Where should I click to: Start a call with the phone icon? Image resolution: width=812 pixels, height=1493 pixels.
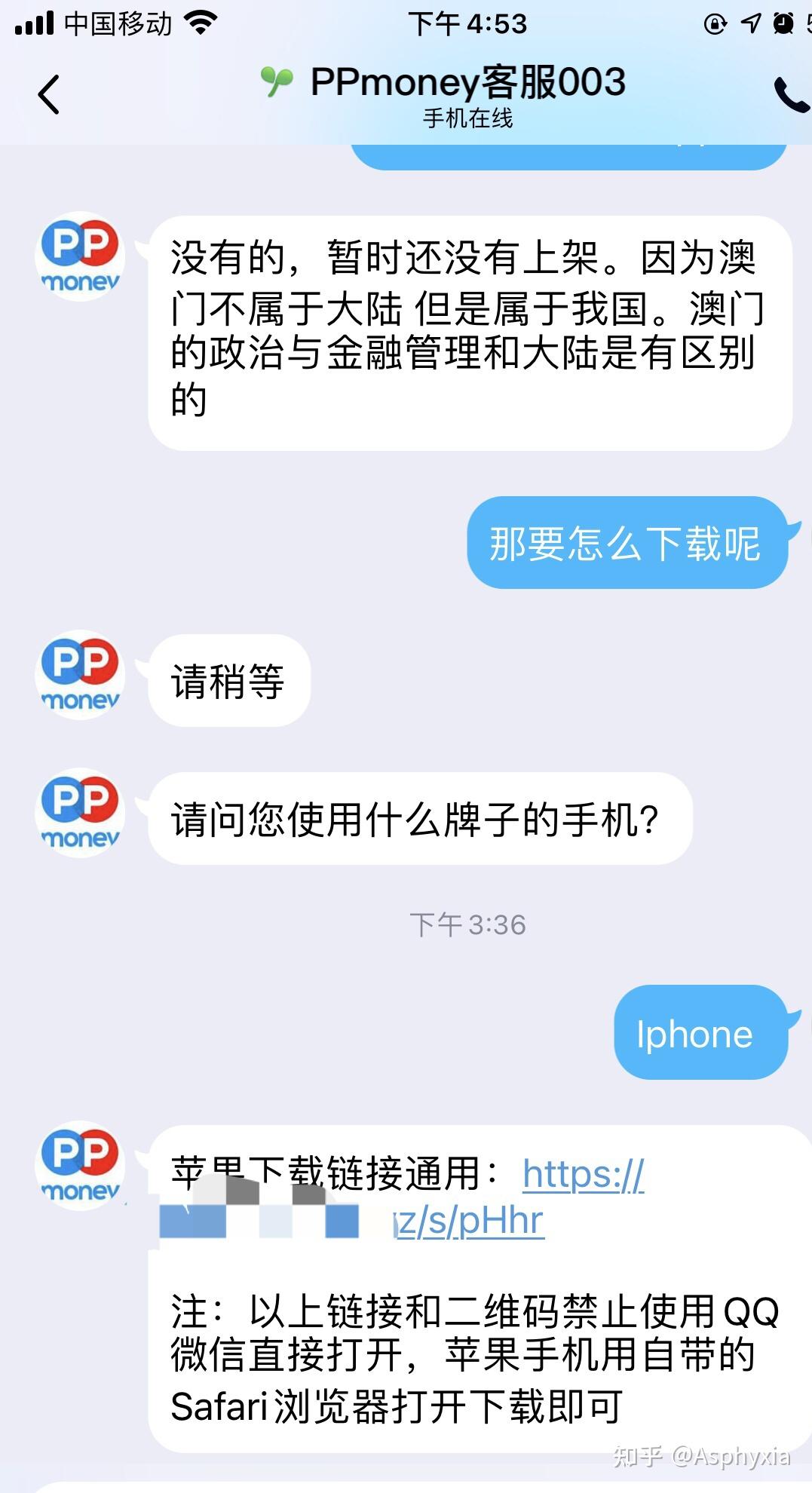tap(789, 96)
